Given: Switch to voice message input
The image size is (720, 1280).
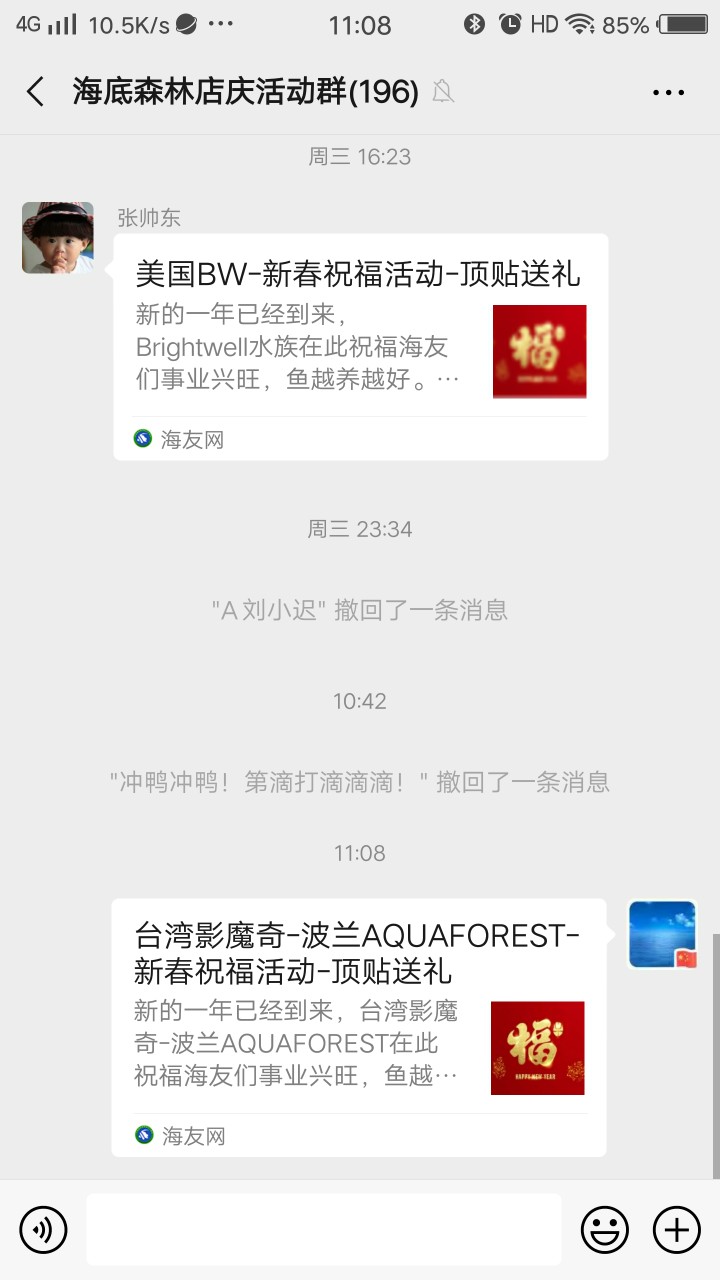Looking at the screenshot, I should [x=43, y=1229].
